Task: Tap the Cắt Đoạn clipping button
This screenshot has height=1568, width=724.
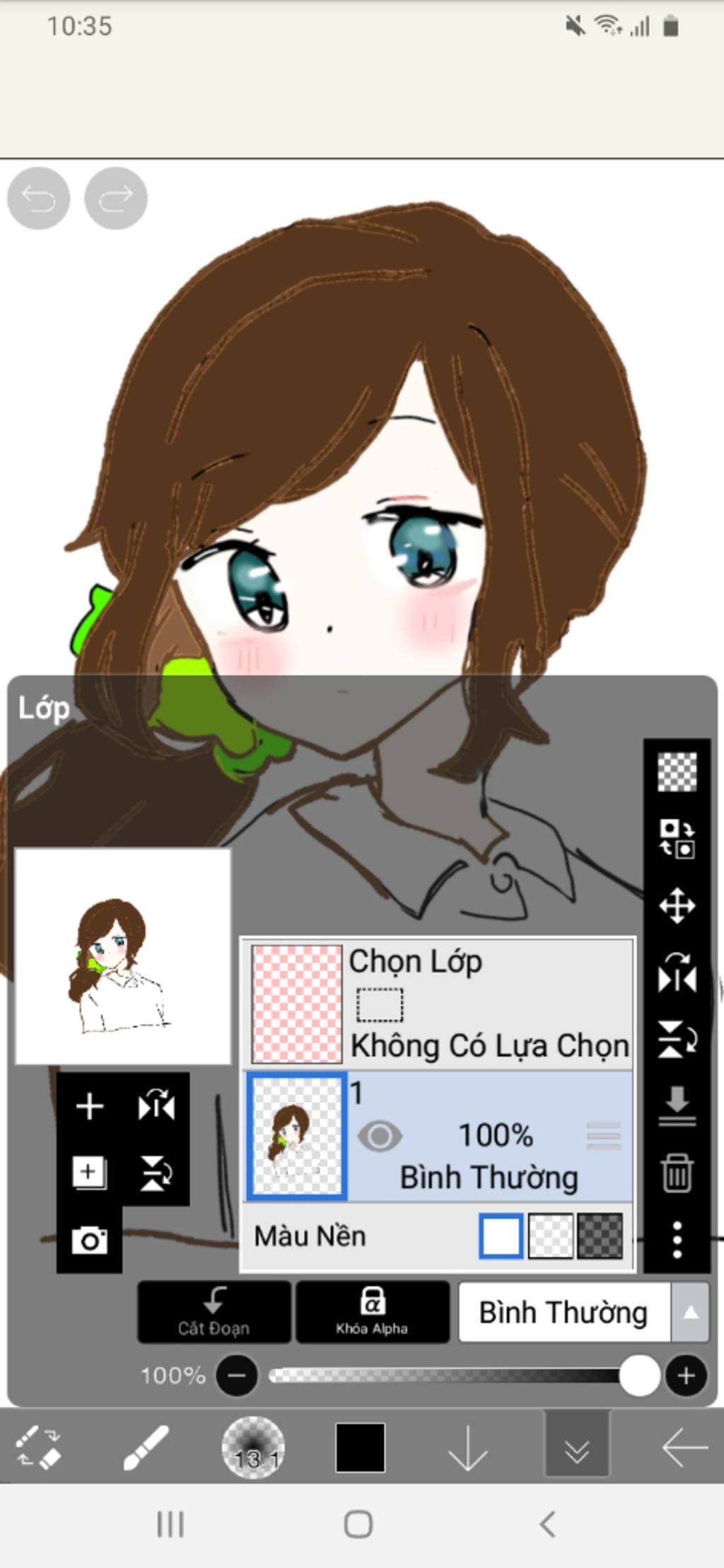Action: 214,1312
